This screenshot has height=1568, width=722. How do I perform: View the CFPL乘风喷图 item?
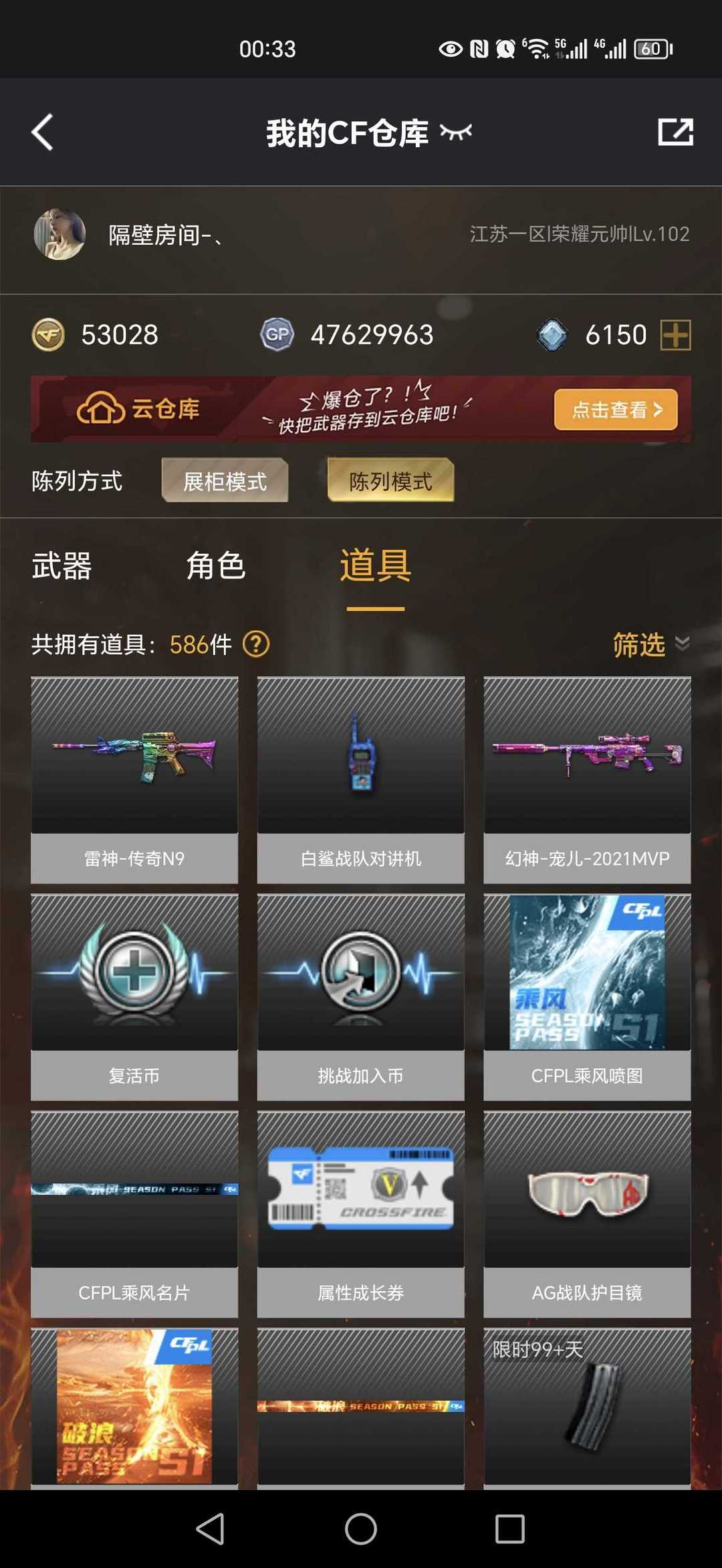[587, 997]
